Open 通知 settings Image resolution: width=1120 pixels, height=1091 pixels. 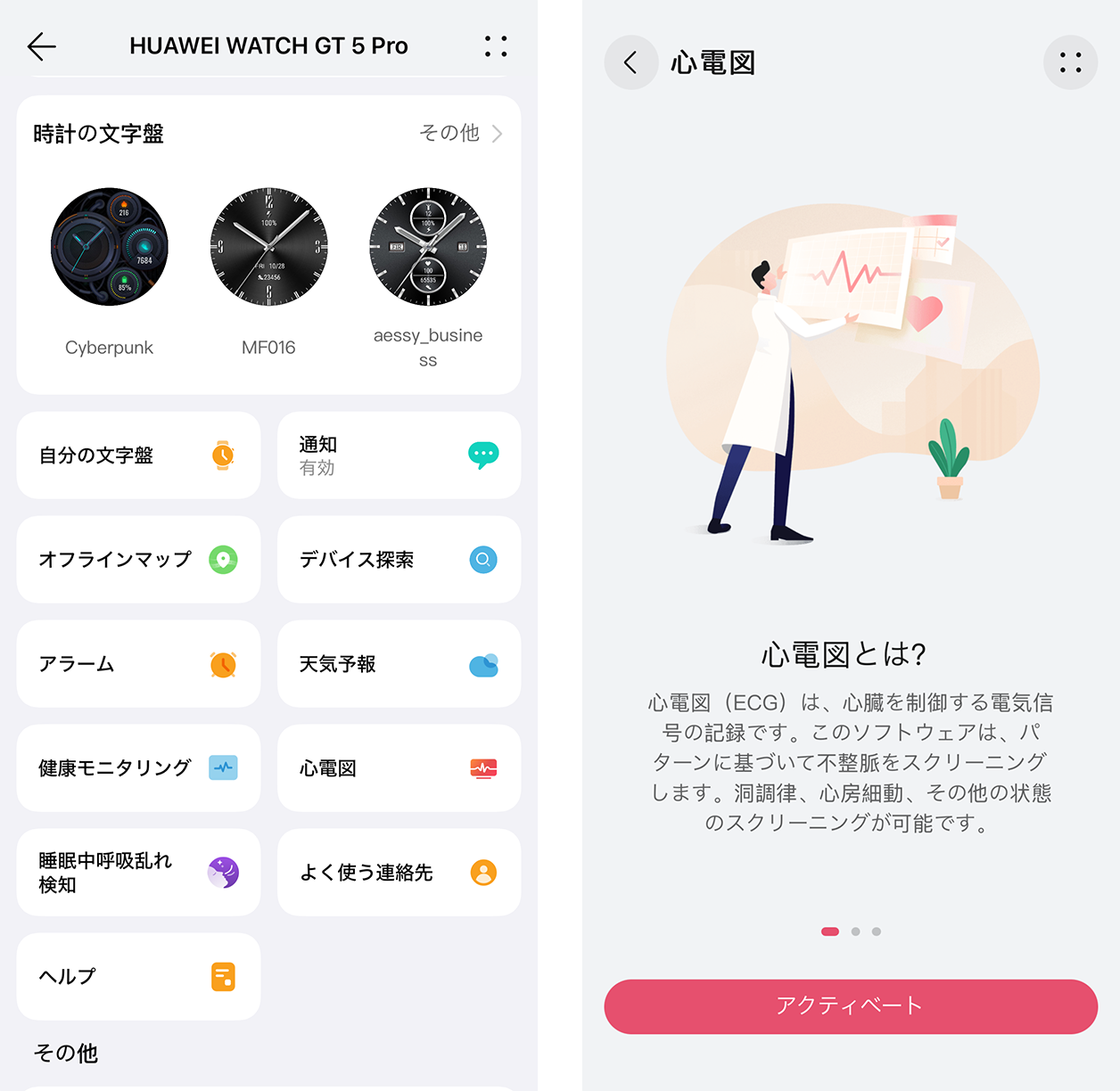tap(399, 455)
